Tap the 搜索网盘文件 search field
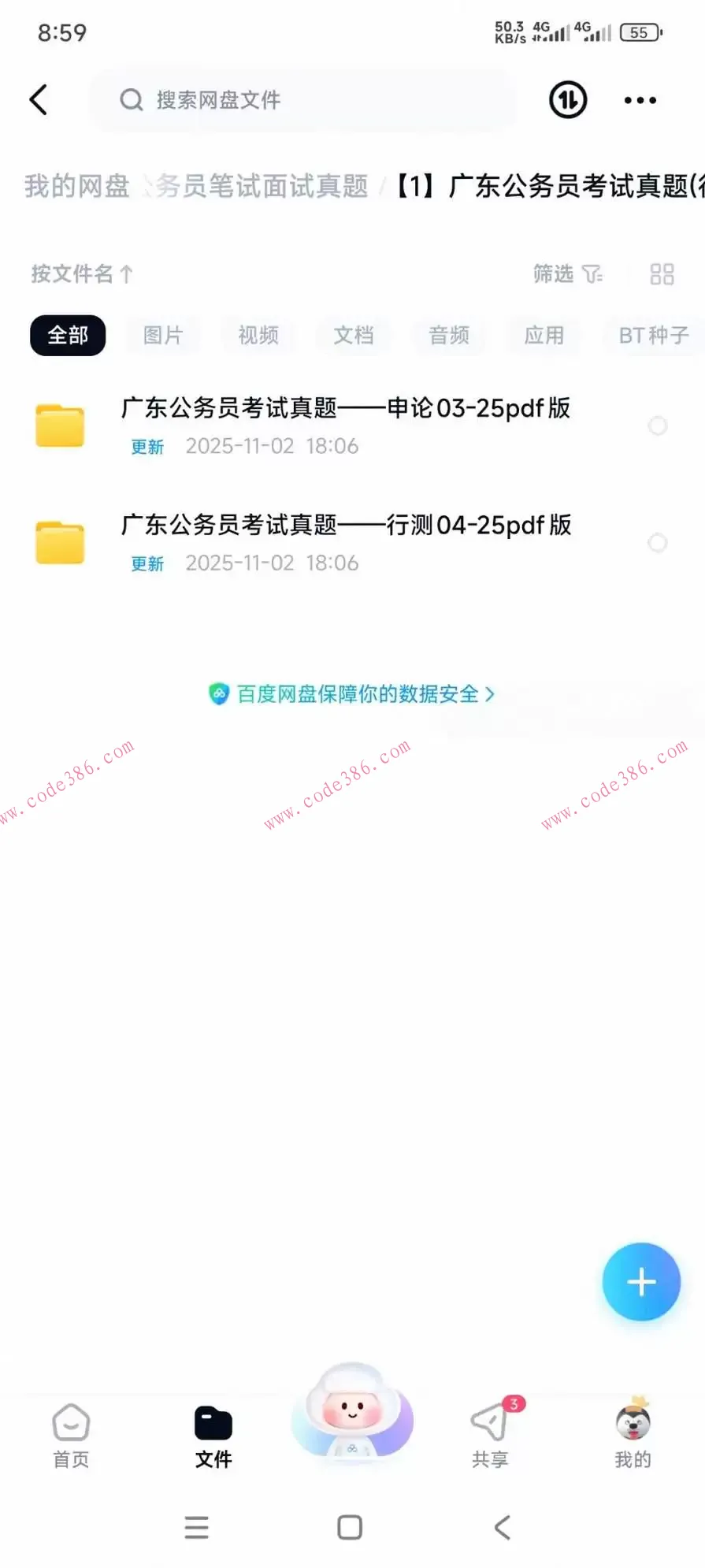 click(x=302, y=100)
